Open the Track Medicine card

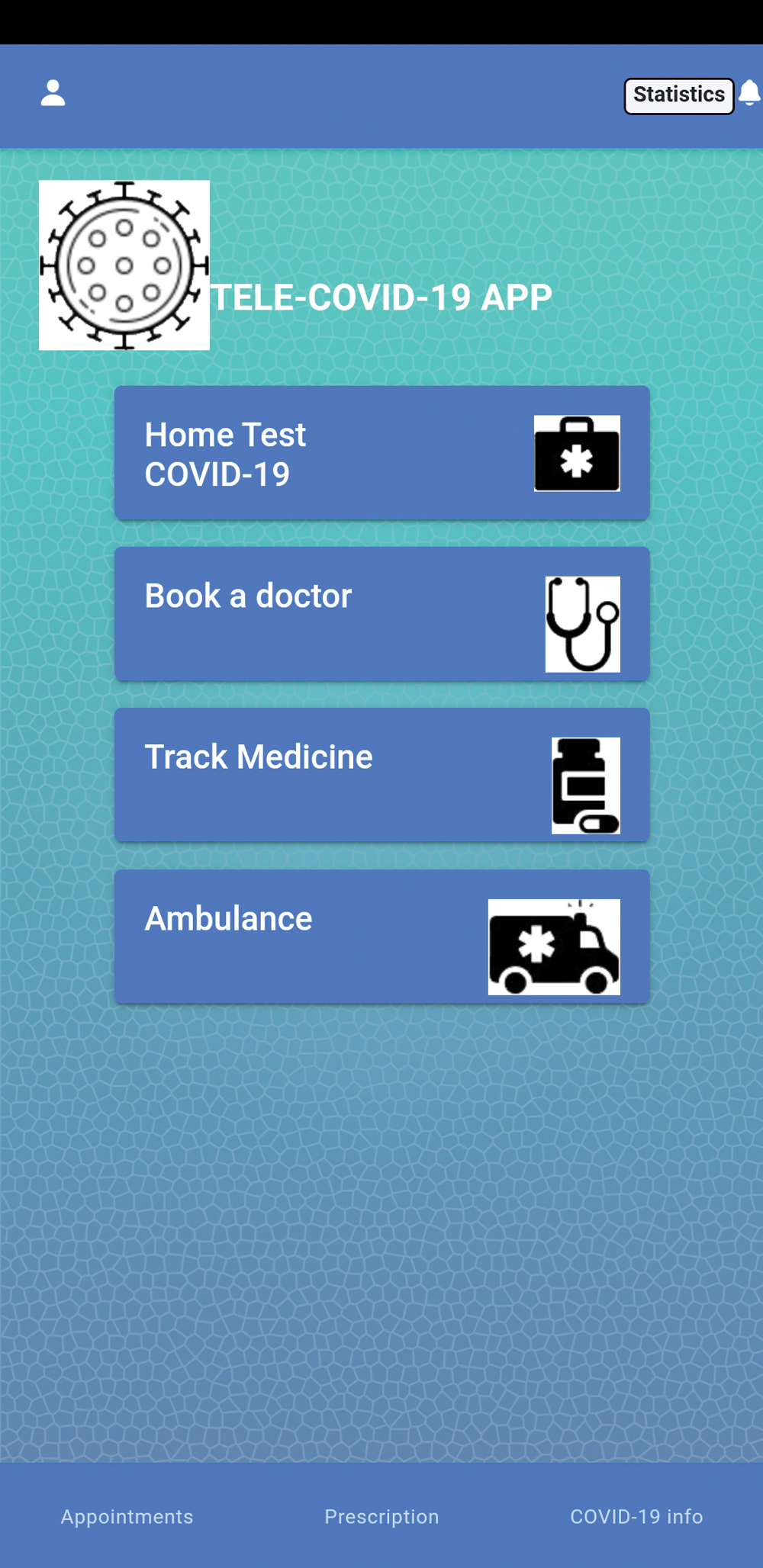(381, 775)
